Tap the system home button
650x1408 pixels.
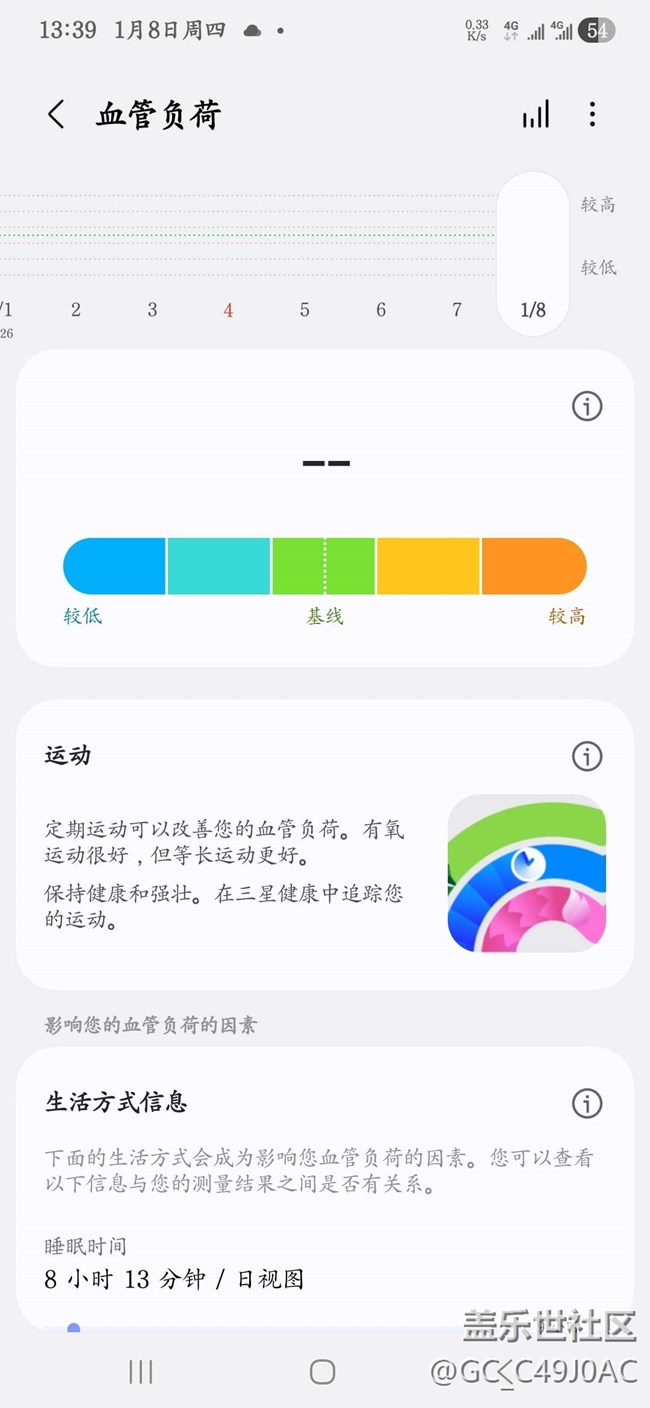point(322,1372)
